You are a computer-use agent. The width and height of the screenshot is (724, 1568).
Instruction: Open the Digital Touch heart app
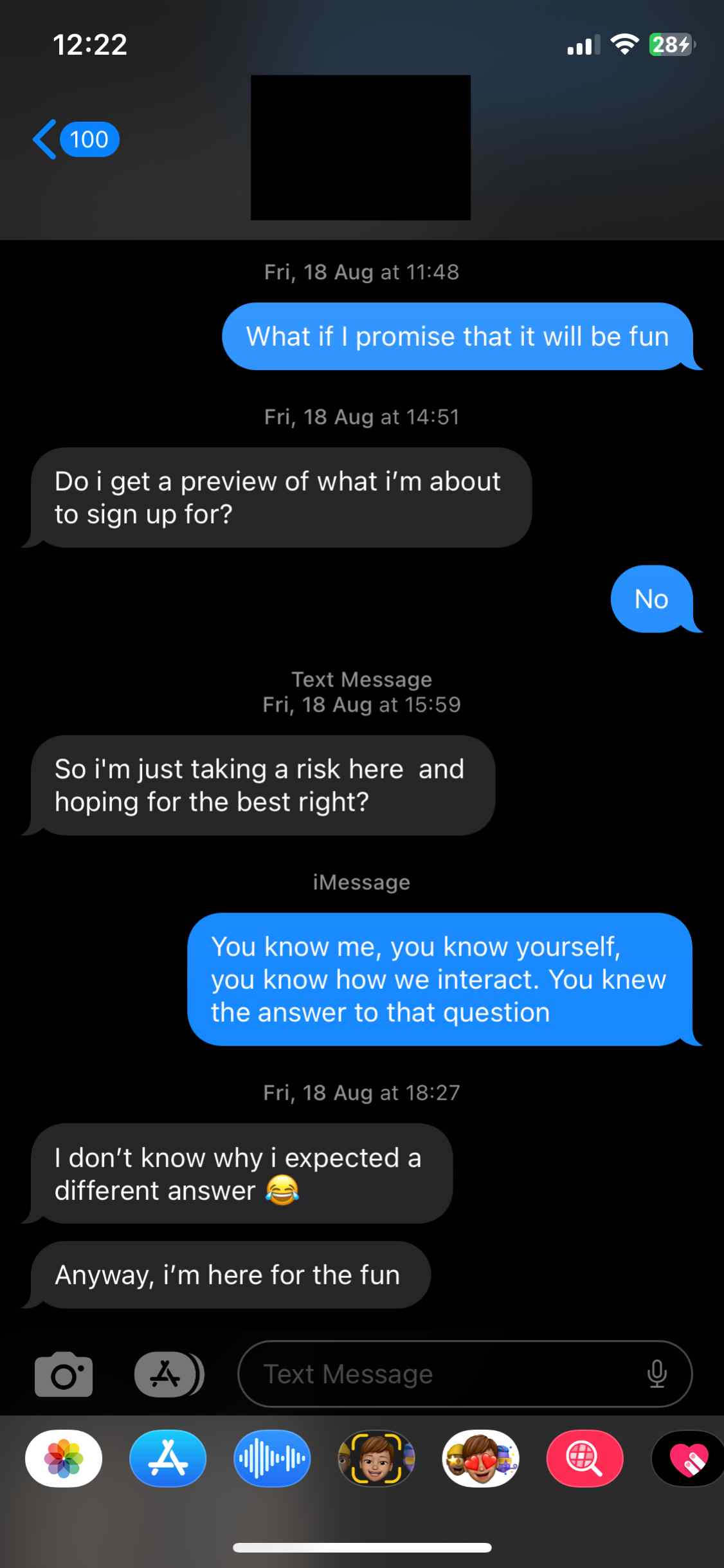(x=688, y=1459)
